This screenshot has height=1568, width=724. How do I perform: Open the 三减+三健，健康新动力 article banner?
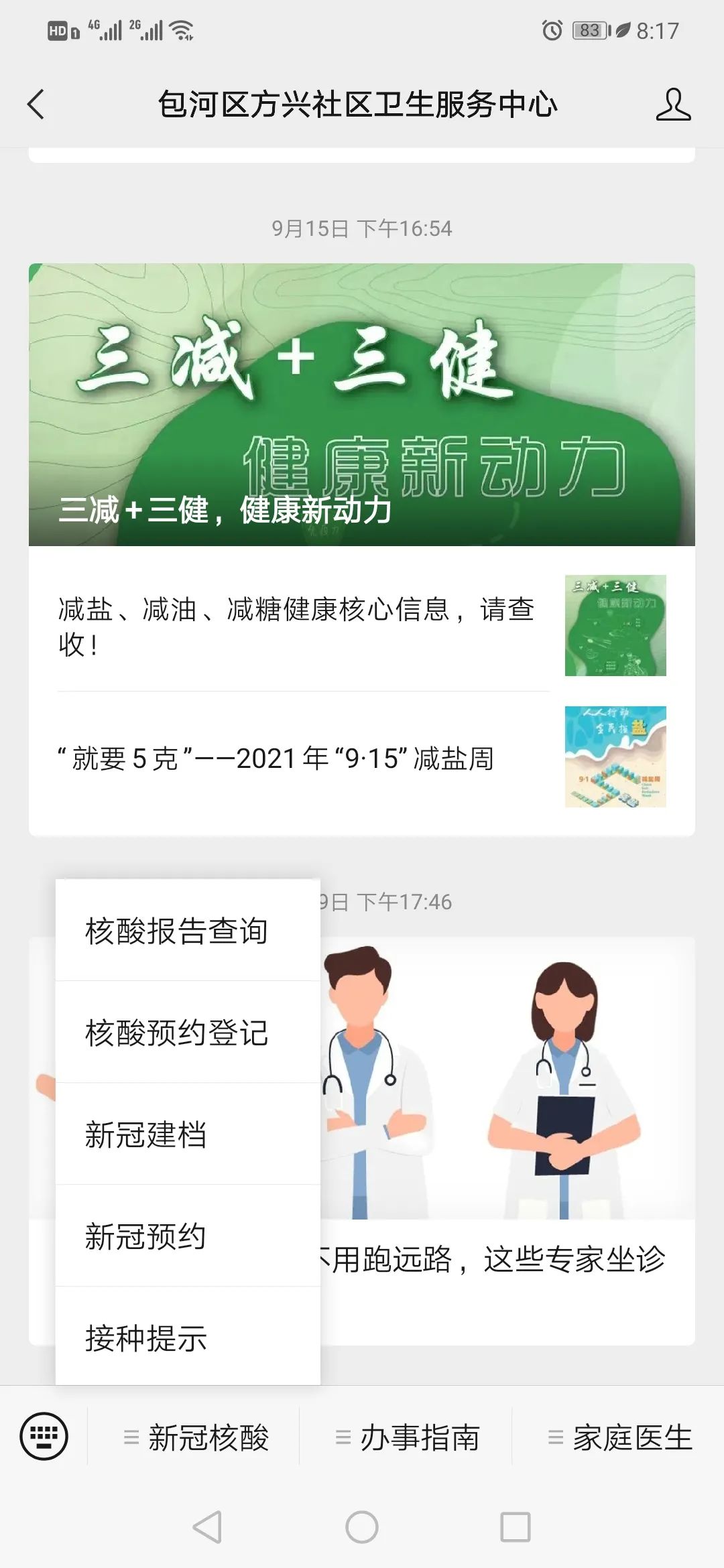pos(361,404)
